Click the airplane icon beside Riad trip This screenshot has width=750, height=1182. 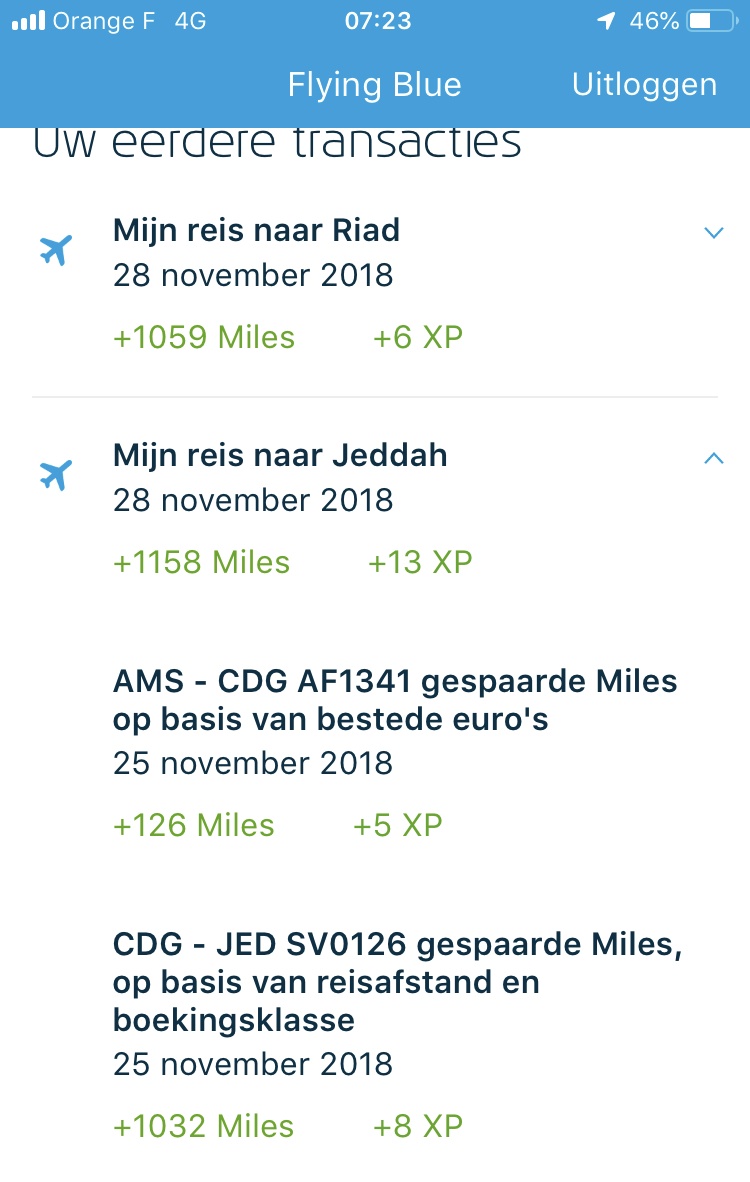pos(55,248)
